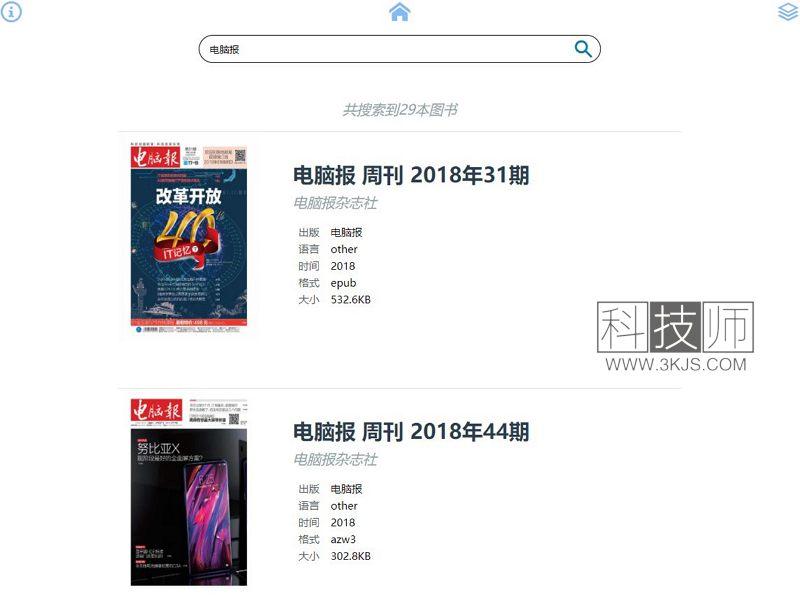Viewport: 800px width, 606px height.
Task: Select author 电脑报杂志社 under 2018年31期
Action: tap(335, 203)
